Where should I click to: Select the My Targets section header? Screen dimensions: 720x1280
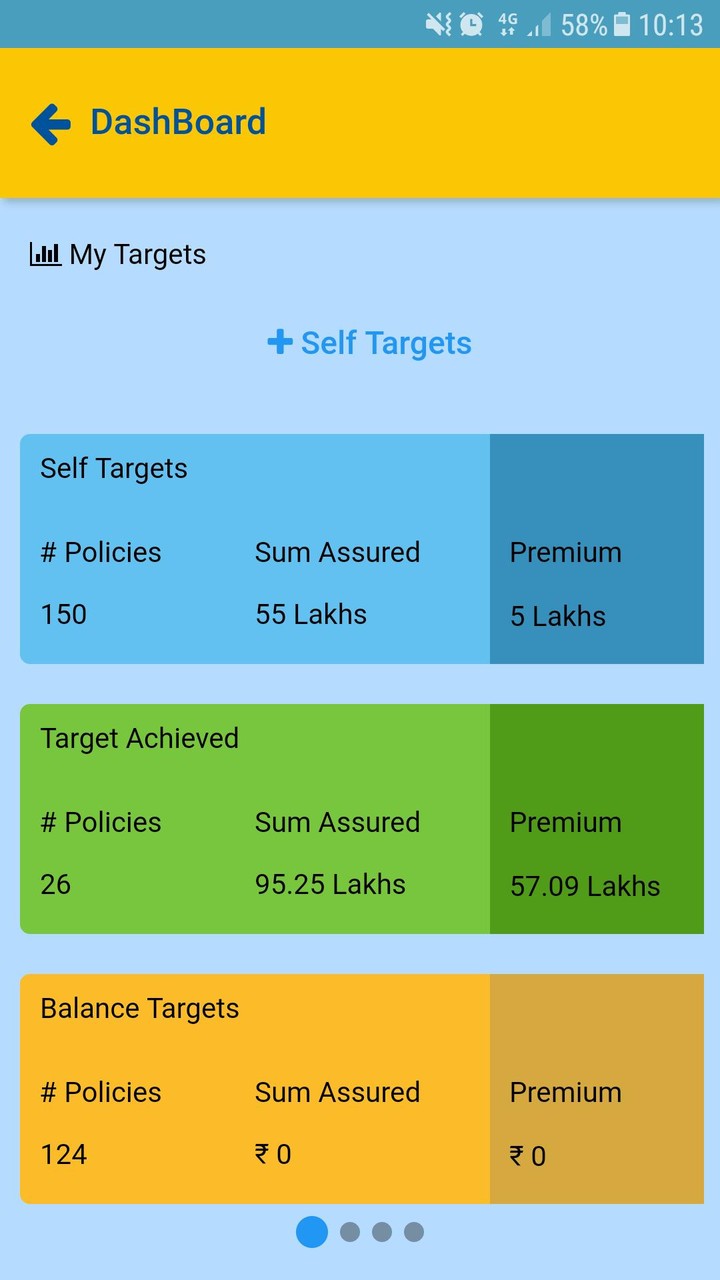[x=137, y=253]
